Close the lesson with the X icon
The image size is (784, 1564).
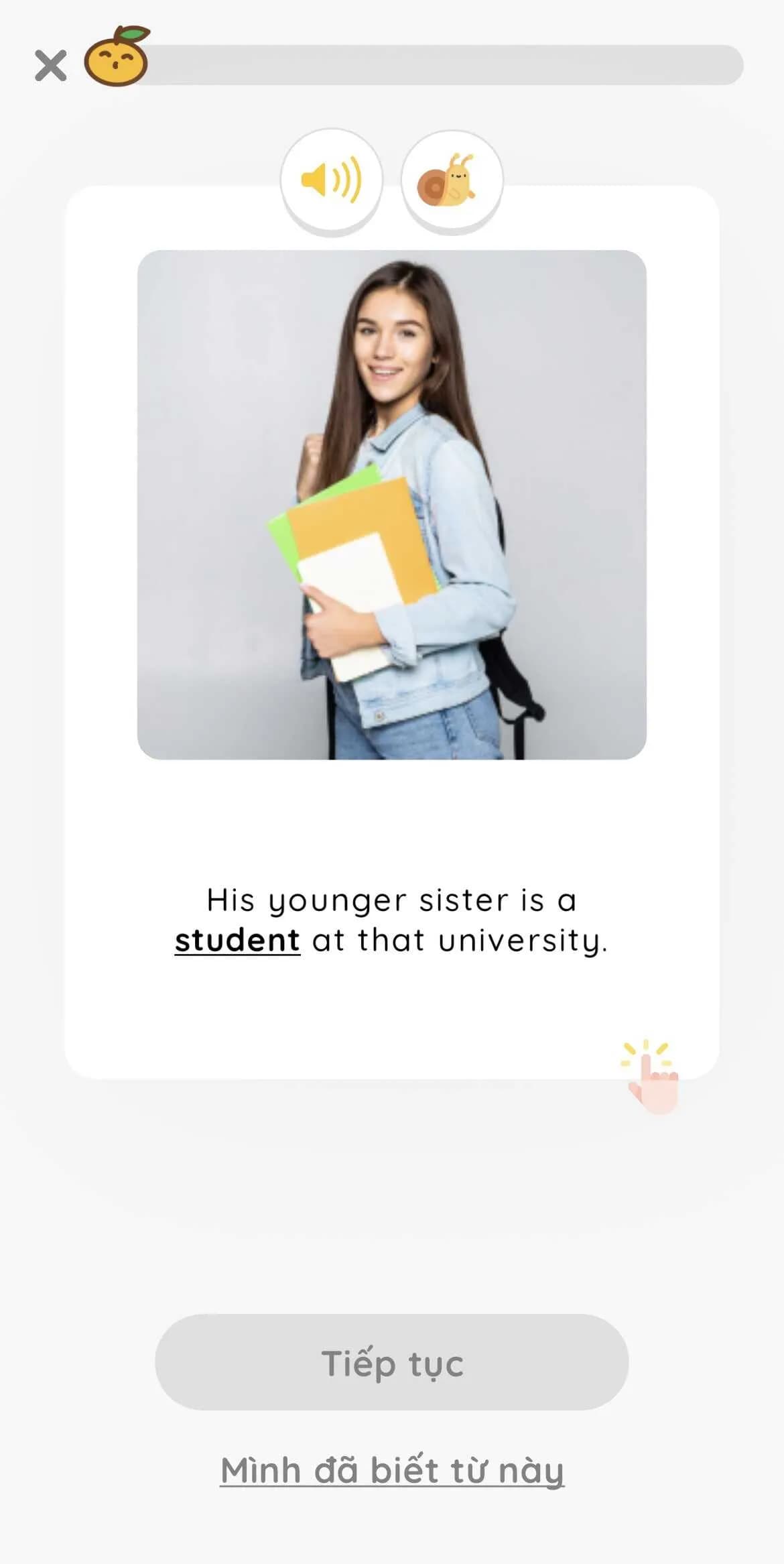click(51, 66)
